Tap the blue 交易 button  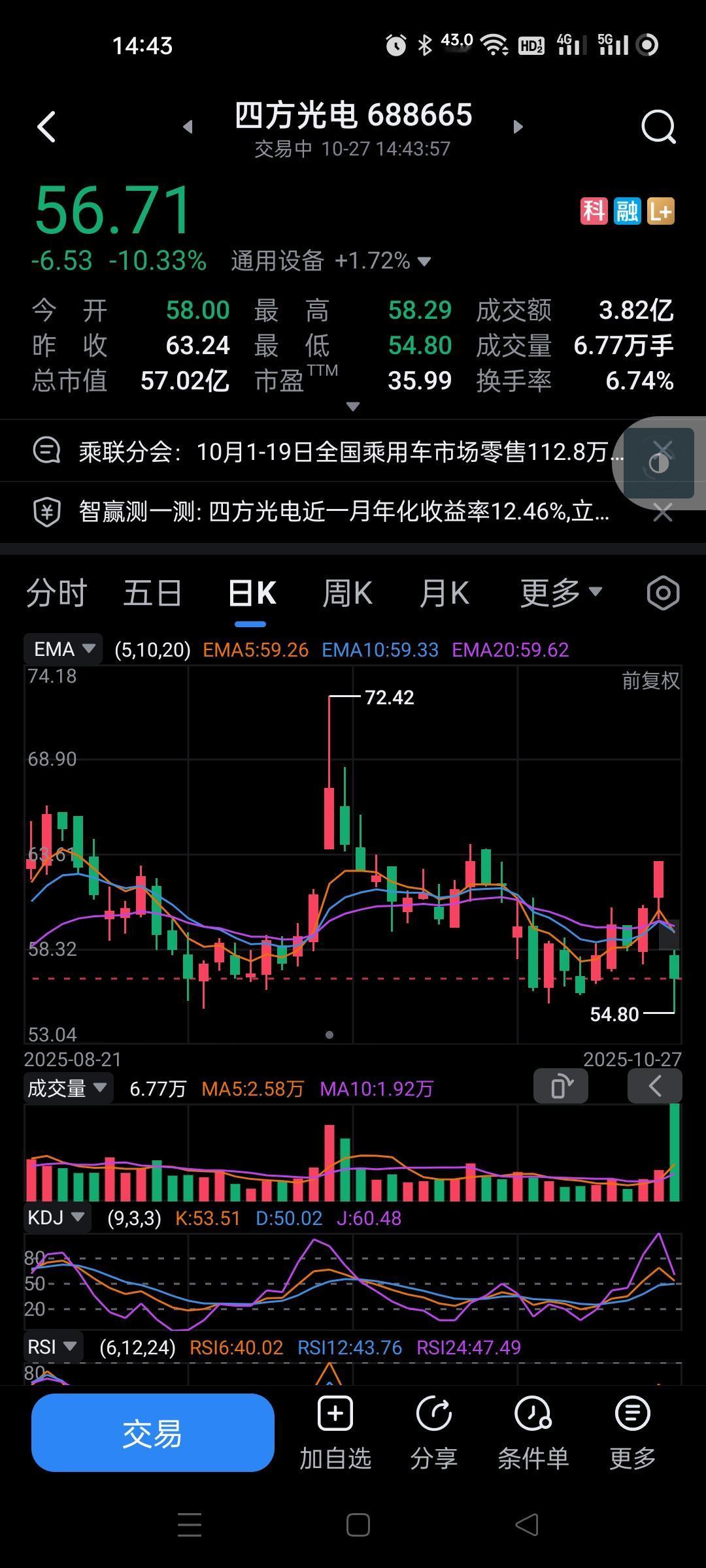tap(152, 1433)
